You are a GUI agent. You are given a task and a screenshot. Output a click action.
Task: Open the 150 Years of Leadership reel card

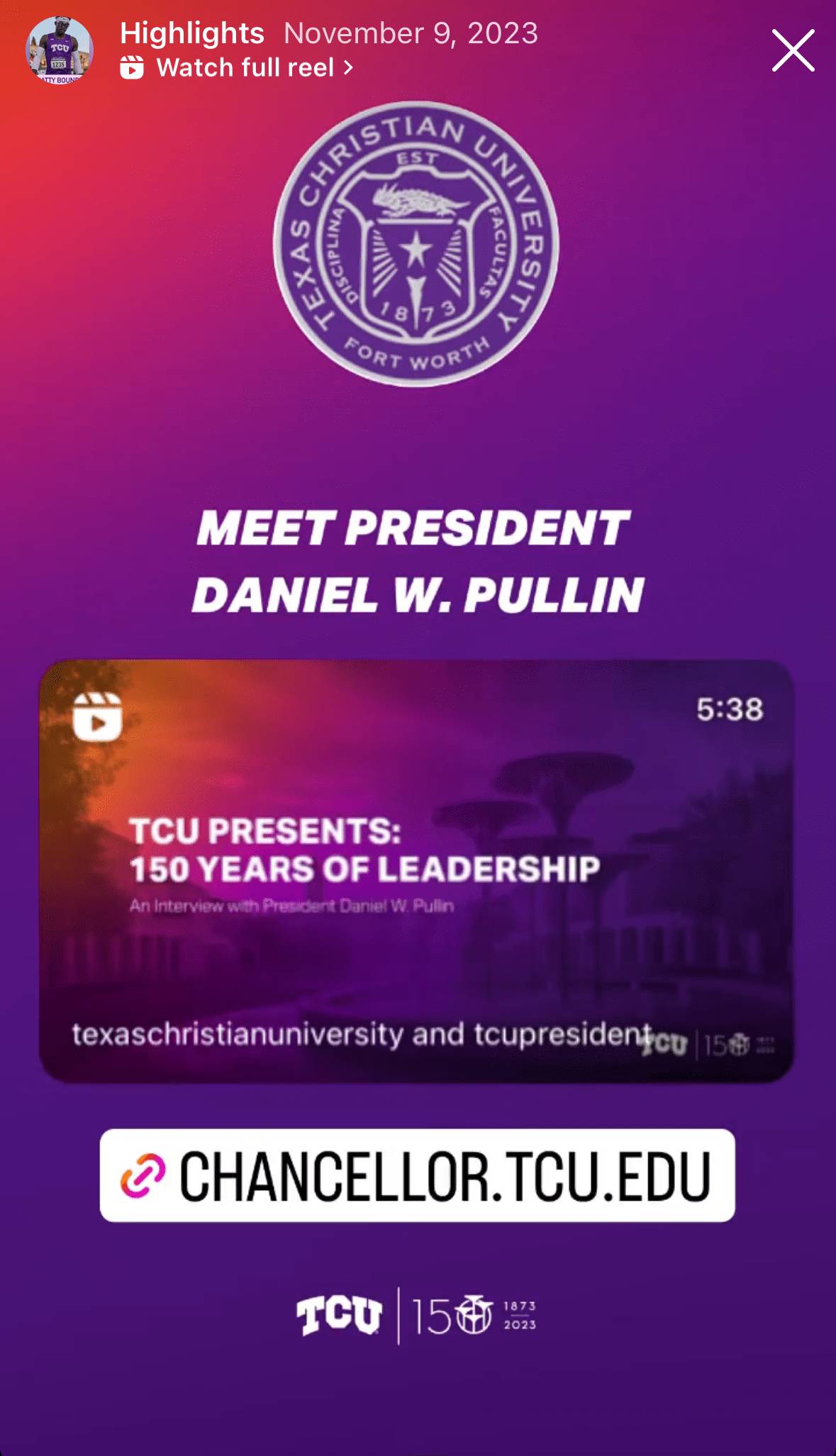(416, 871)
